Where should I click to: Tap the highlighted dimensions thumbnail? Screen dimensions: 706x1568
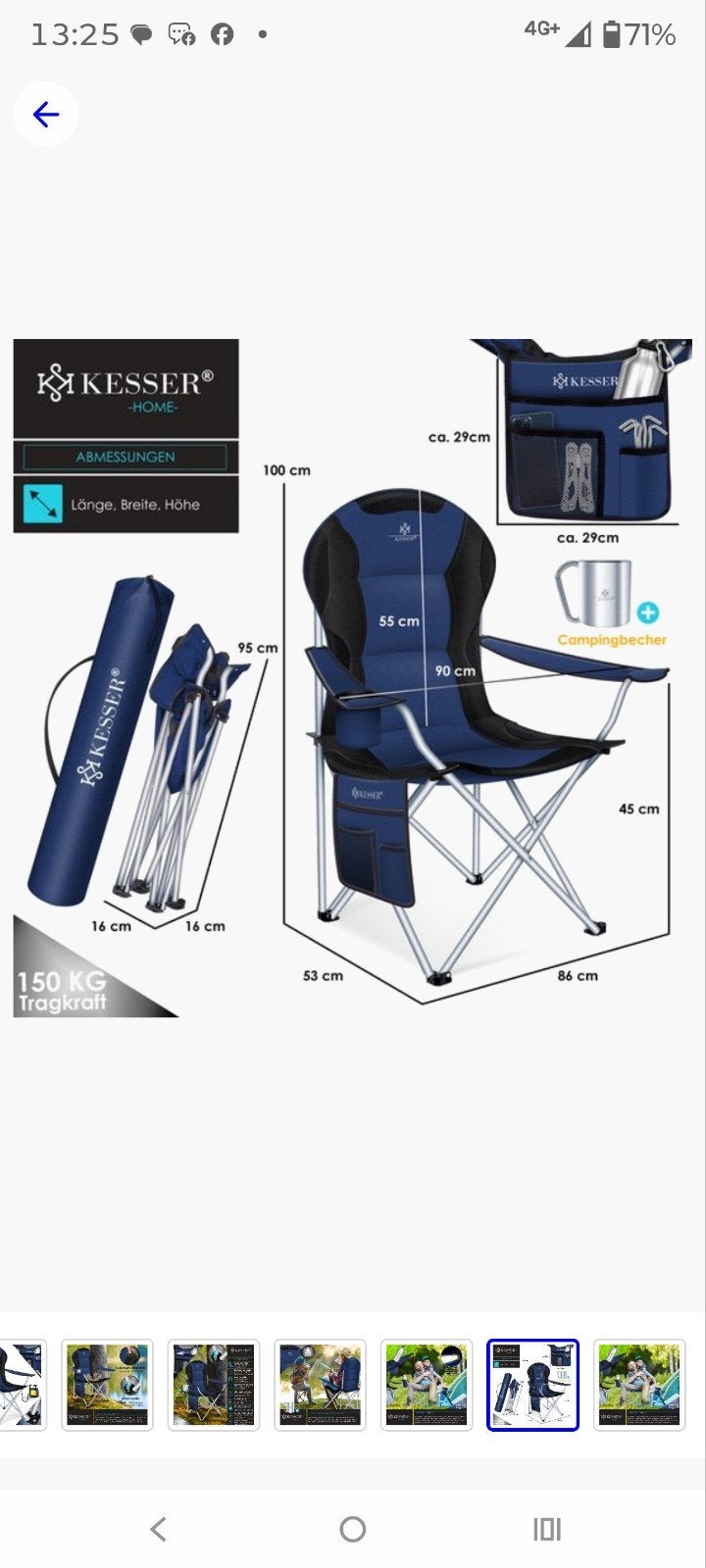tap(532, 1385)
